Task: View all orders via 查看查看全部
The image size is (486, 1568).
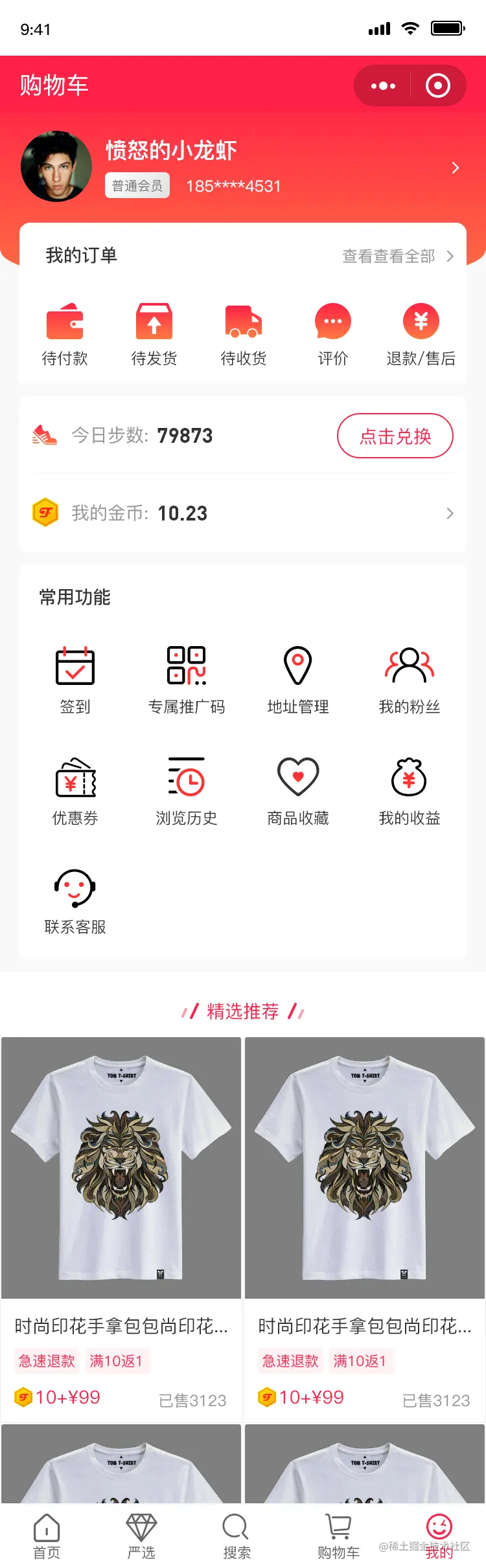Action: (397, 256)
